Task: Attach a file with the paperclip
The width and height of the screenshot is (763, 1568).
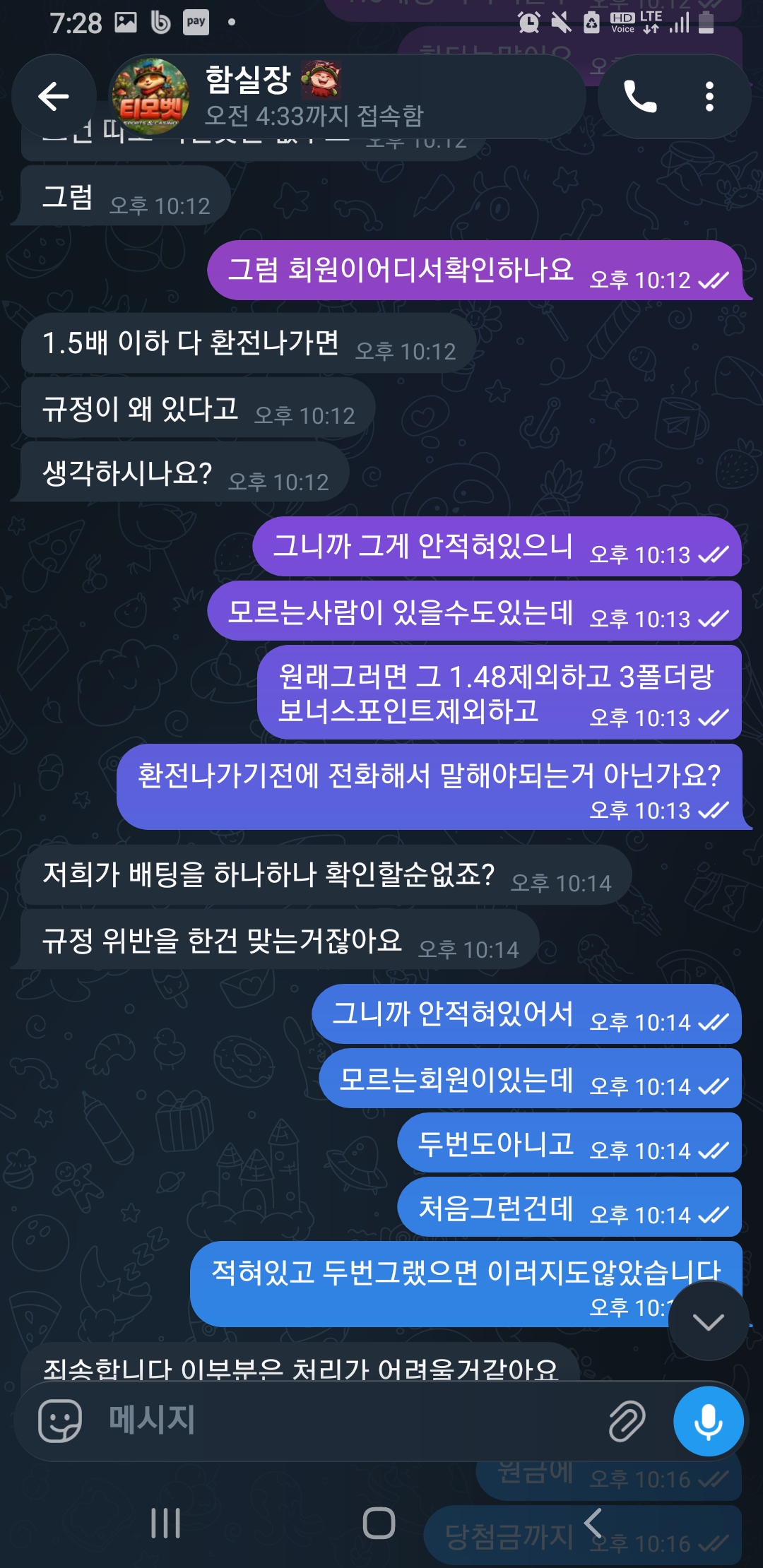Action: (x=627, y=1420)
